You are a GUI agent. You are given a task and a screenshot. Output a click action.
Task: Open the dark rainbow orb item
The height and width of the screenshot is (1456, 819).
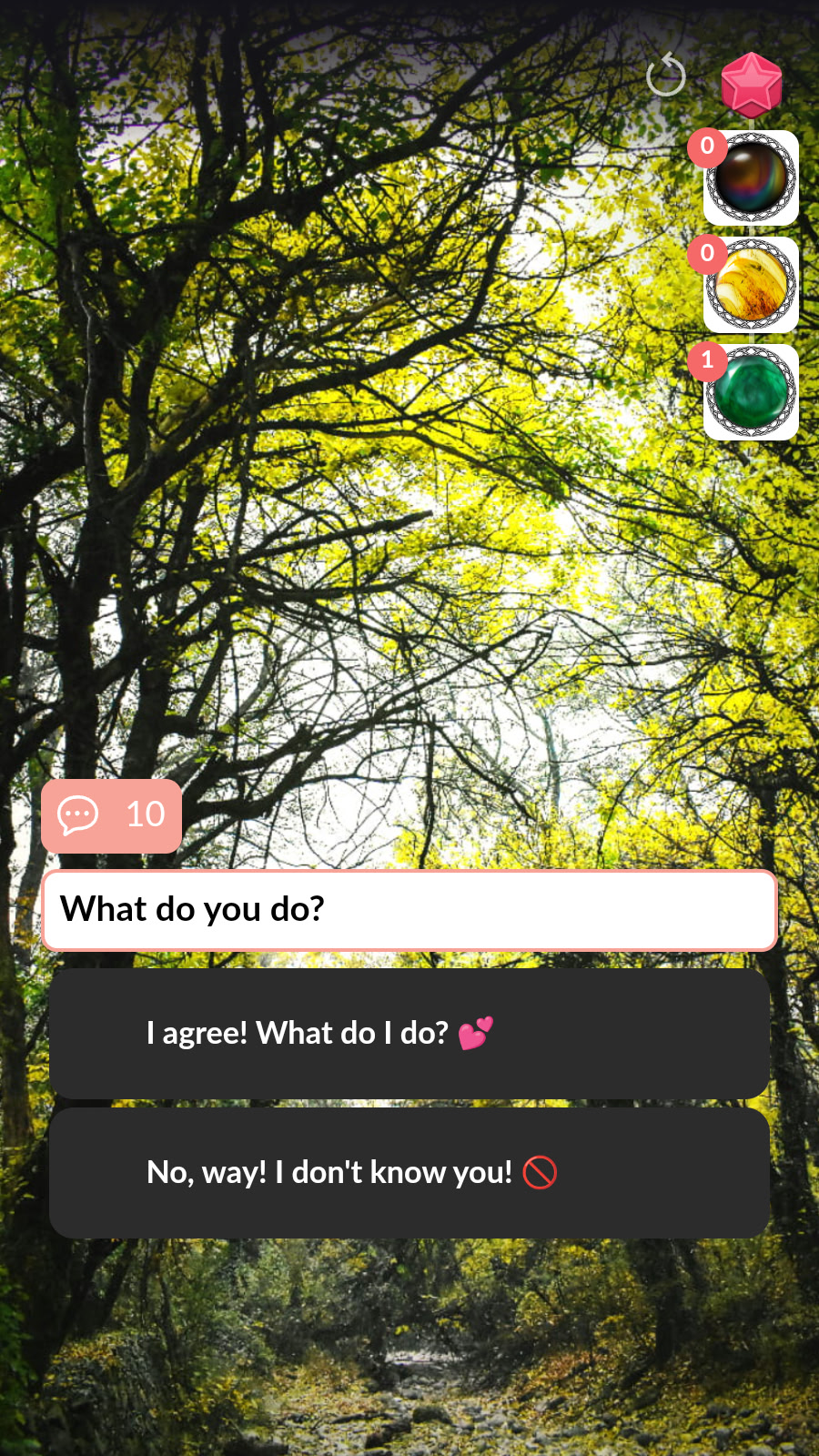pyautogui.click(x=751, y=178)
